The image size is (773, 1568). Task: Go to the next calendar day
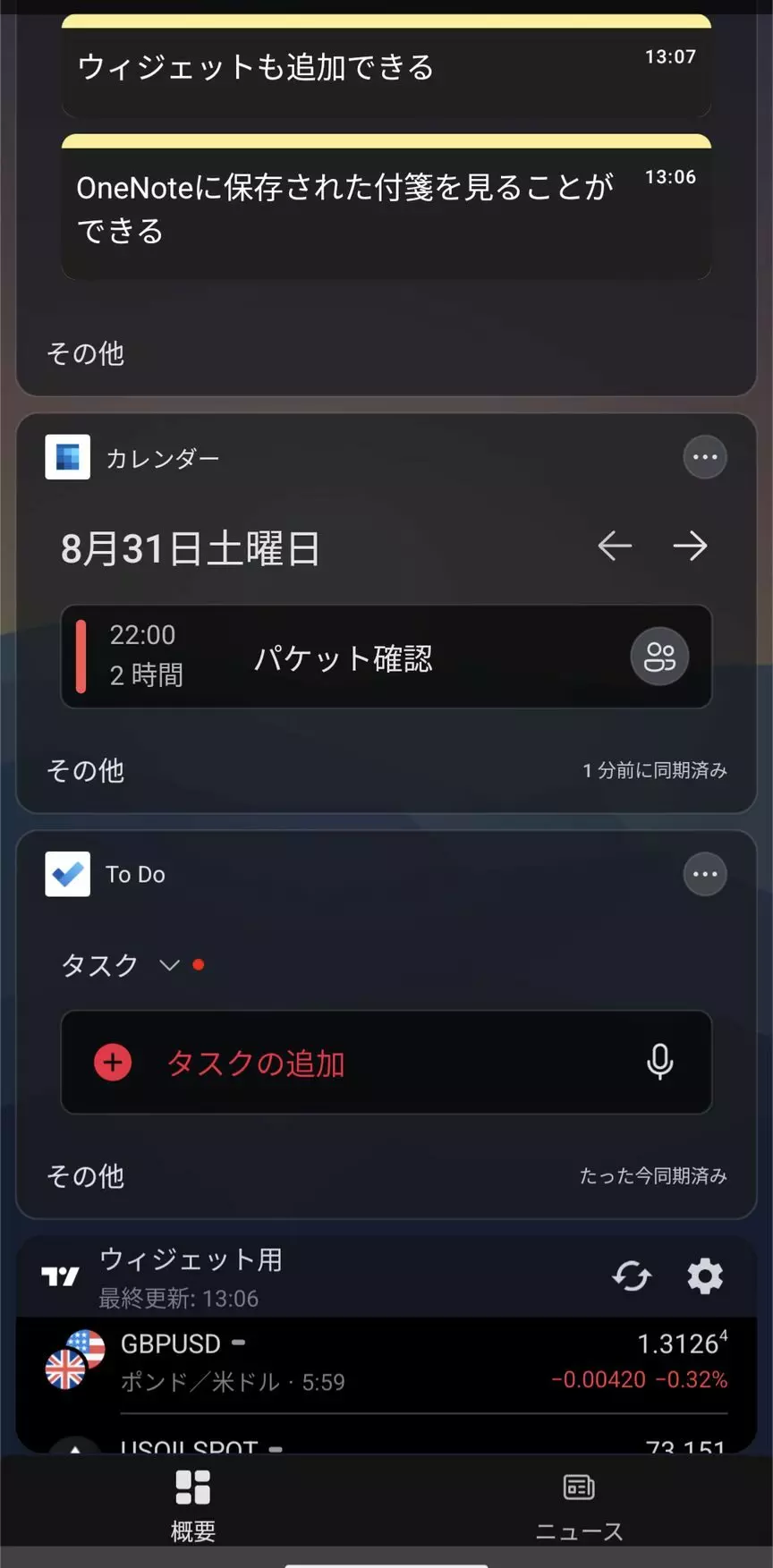click(x=690, y=546)
